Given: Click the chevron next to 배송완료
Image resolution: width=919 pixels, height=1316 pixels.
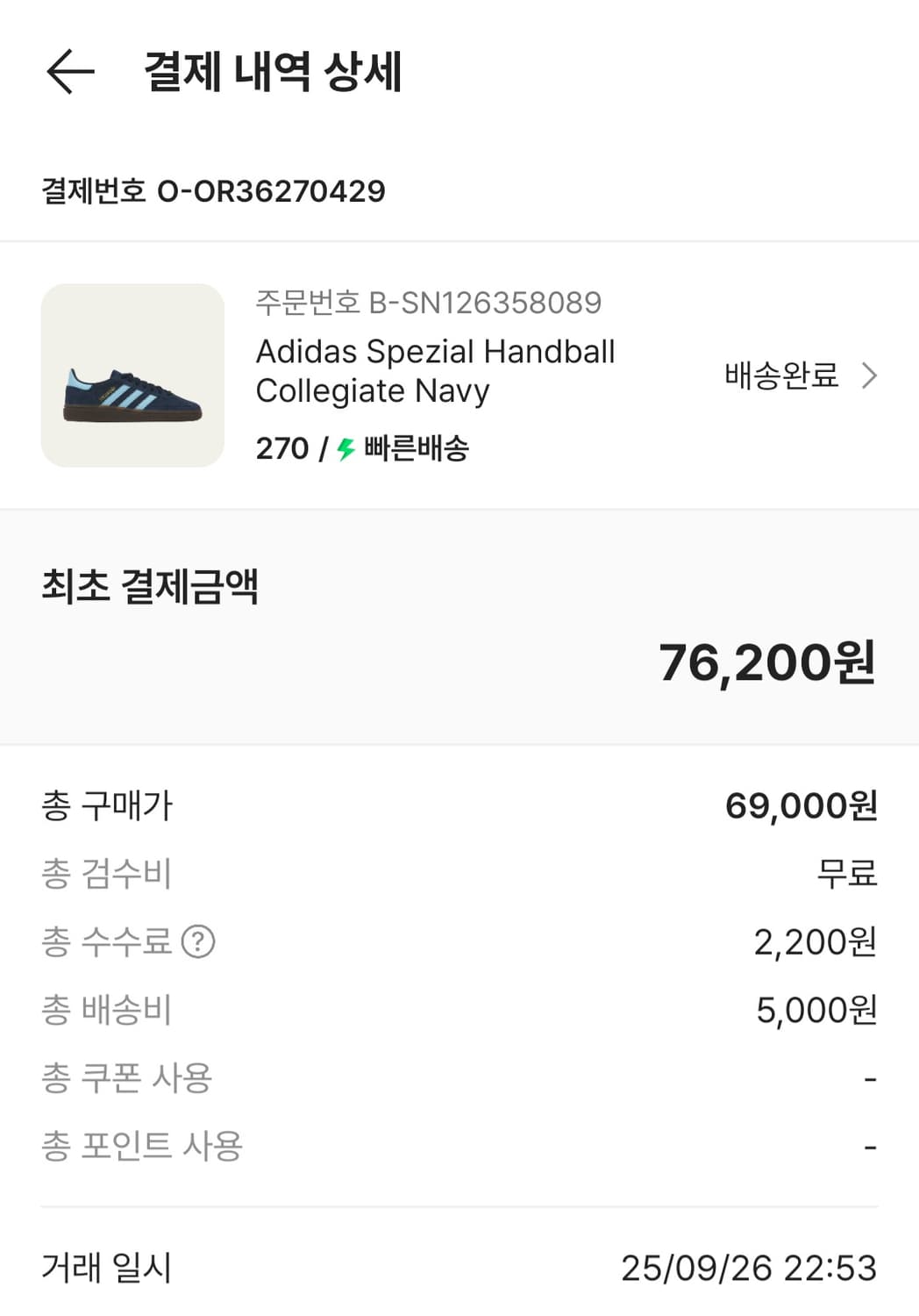Looking at the screenshot, I should [x=869, y=375].
